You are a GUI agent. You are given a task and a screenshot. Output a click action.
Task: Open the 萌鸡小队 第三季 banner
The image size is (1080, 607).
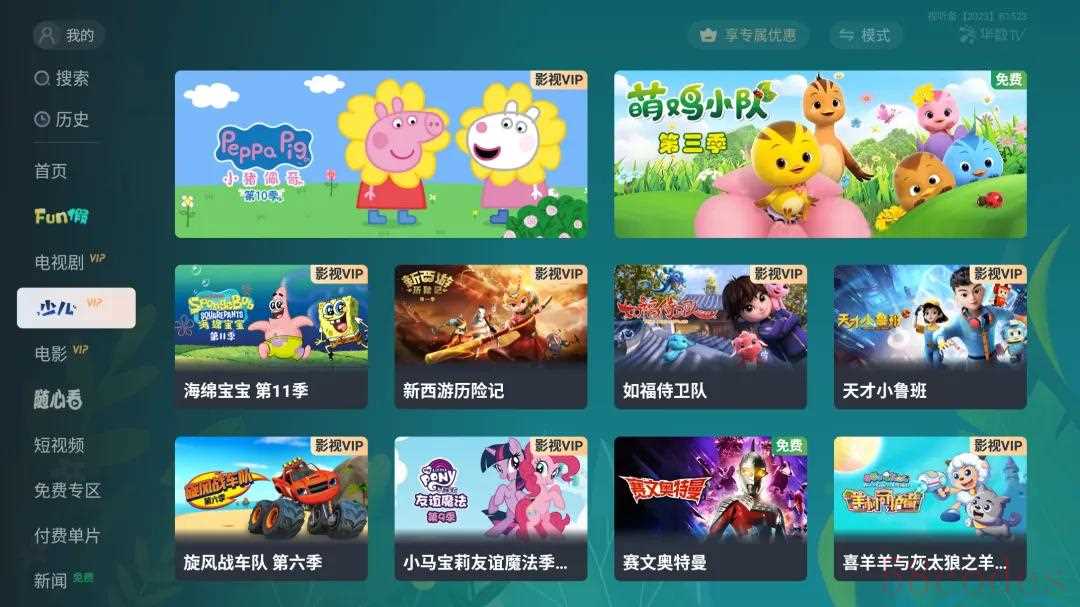point(820,154)
